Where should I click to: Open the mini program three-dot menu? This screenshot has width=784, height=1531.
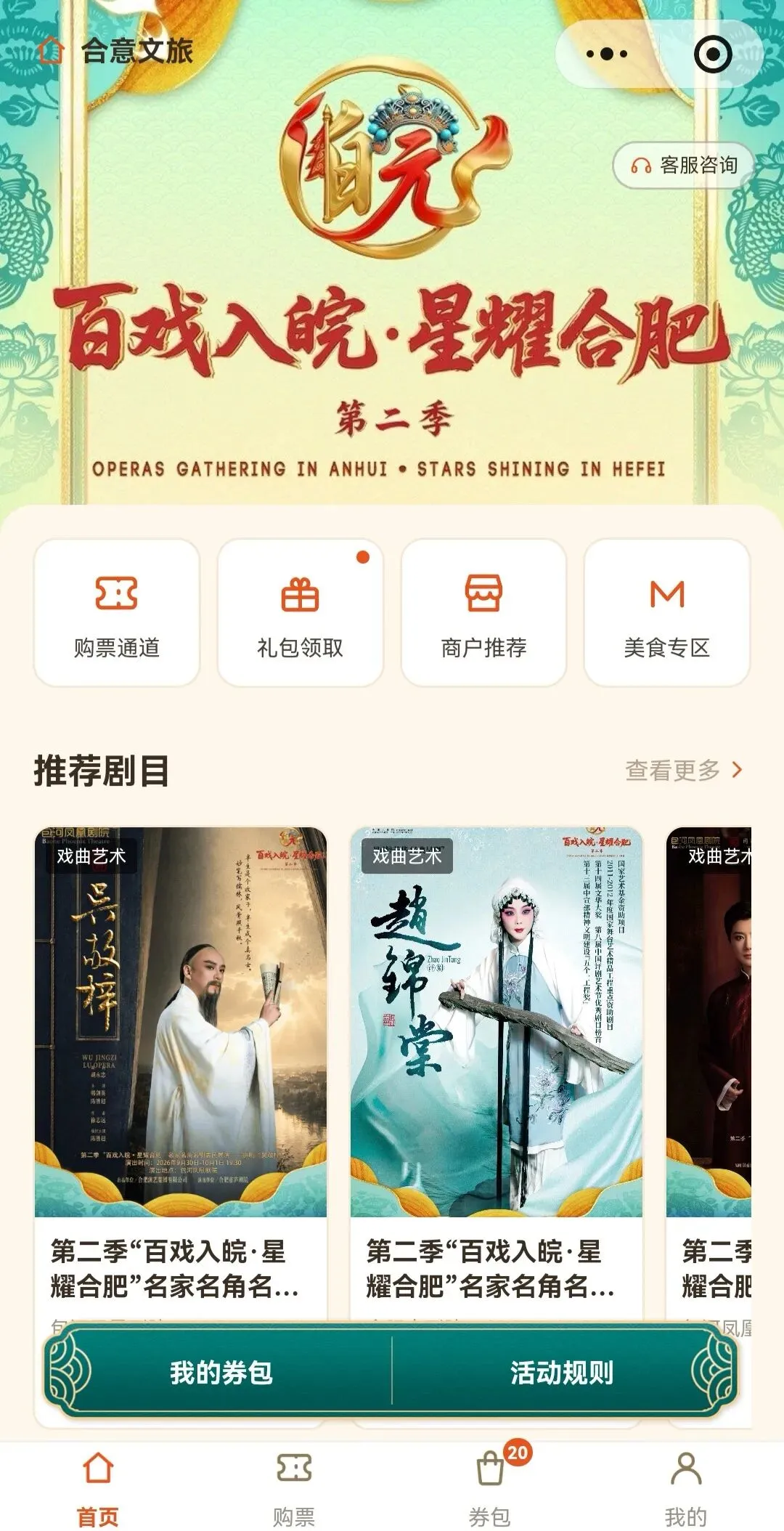pos(607,54)
